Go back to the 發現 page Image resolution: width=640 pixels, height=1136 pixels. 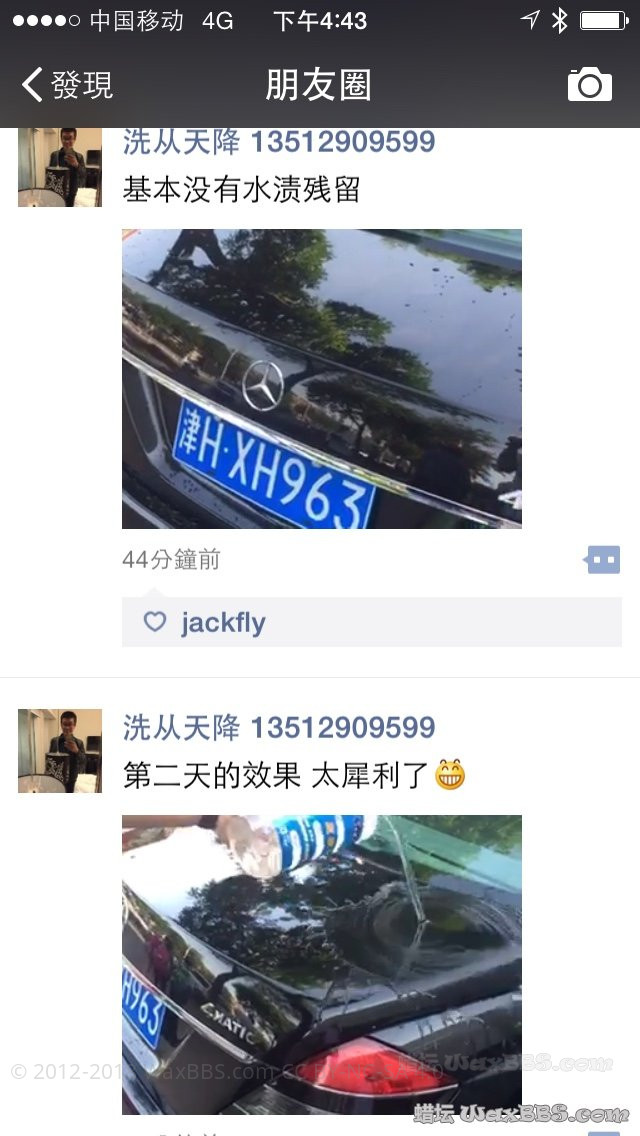tap(68, 85)
